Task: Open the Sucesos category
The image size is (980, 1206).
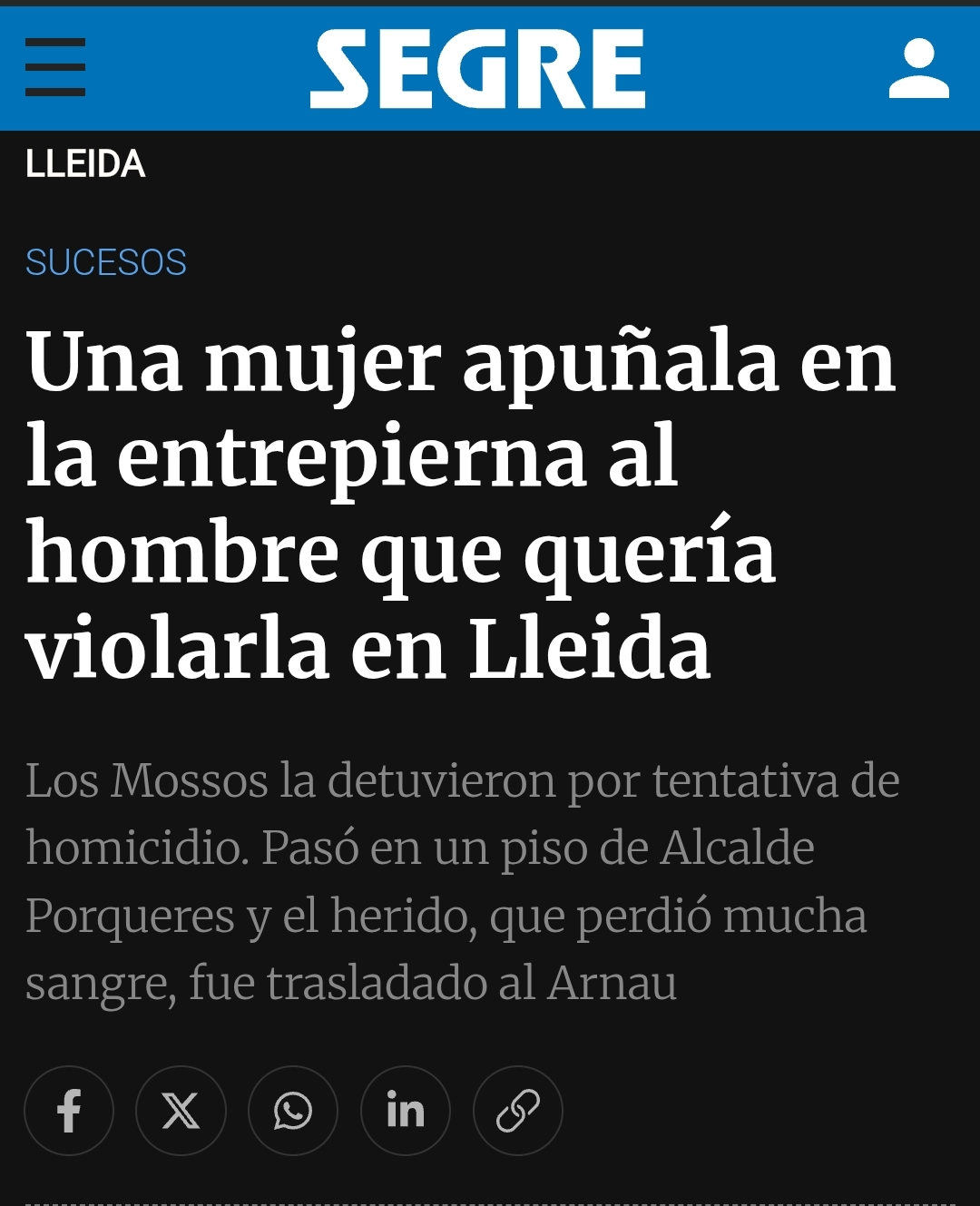Action: pyautogui.click(x=106, y=262)
